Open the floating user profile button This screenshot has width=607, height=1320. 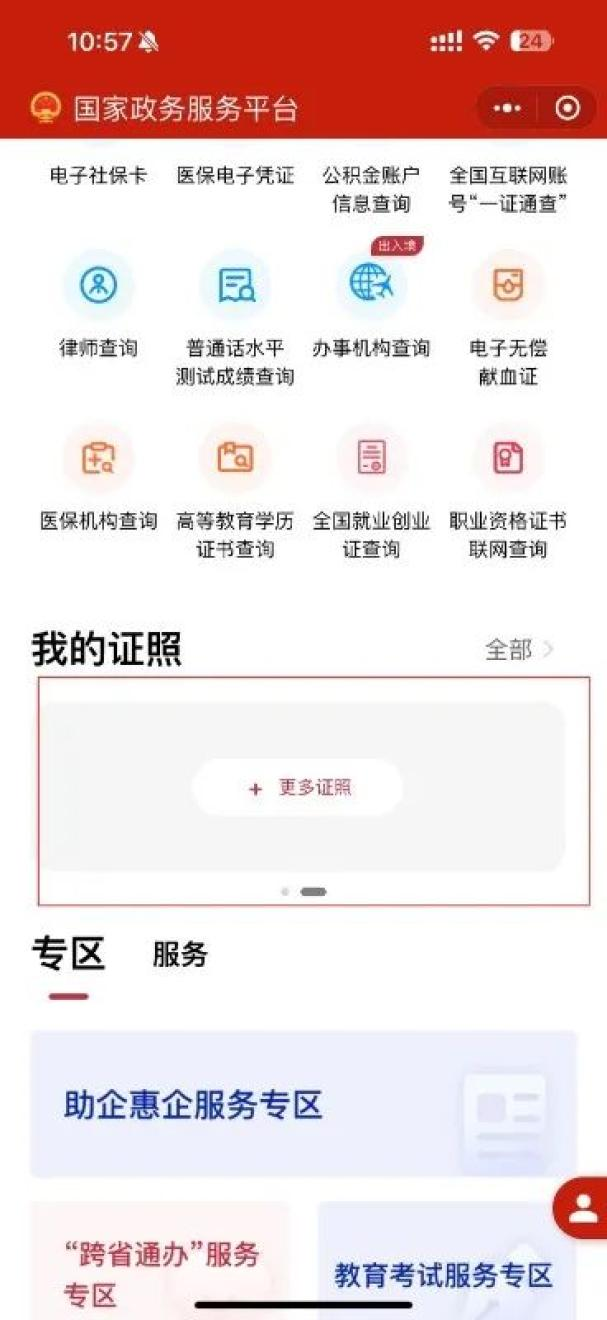(581, 1208)
